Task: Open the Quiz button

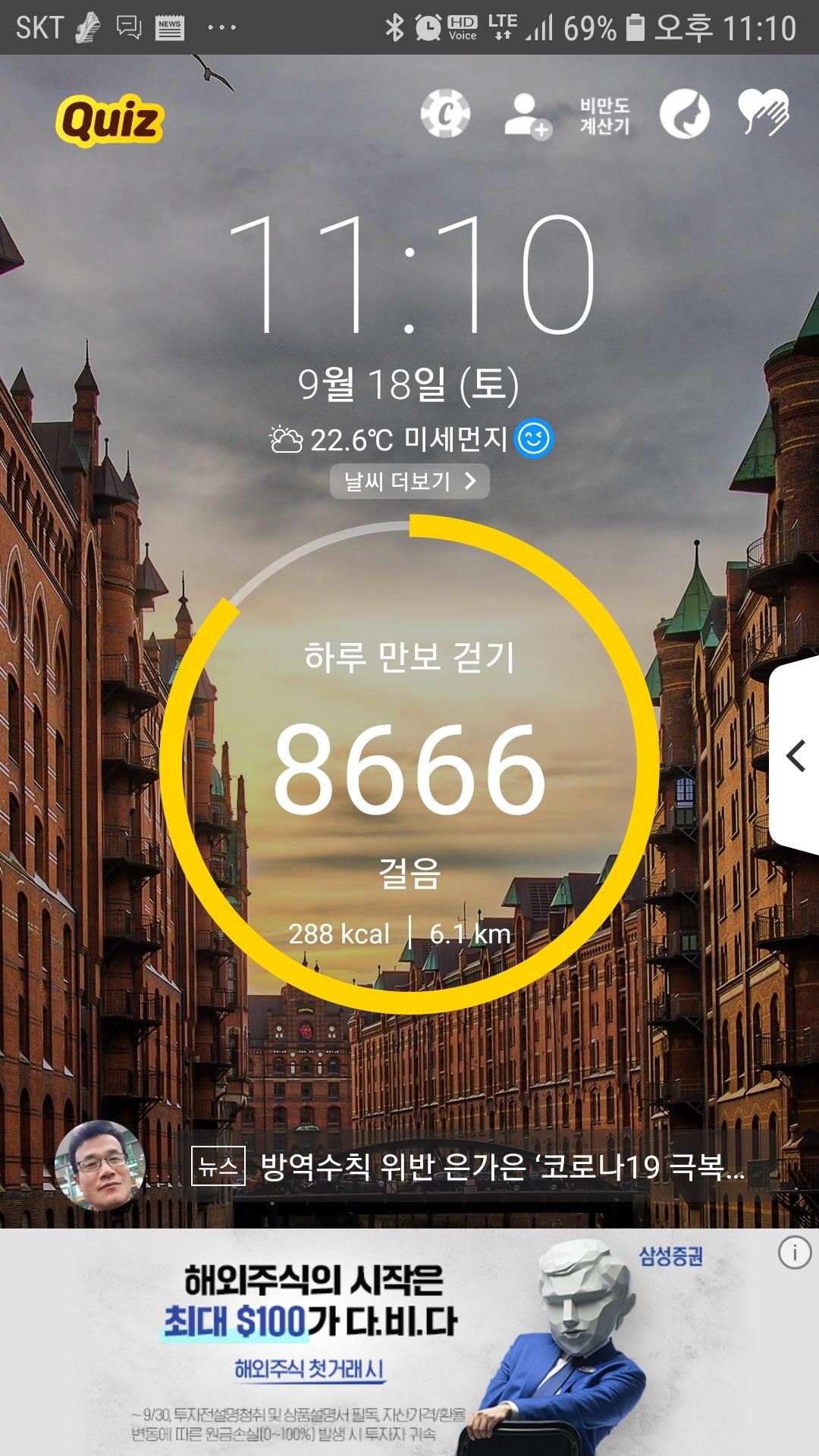Action: (x=110, y=120)
